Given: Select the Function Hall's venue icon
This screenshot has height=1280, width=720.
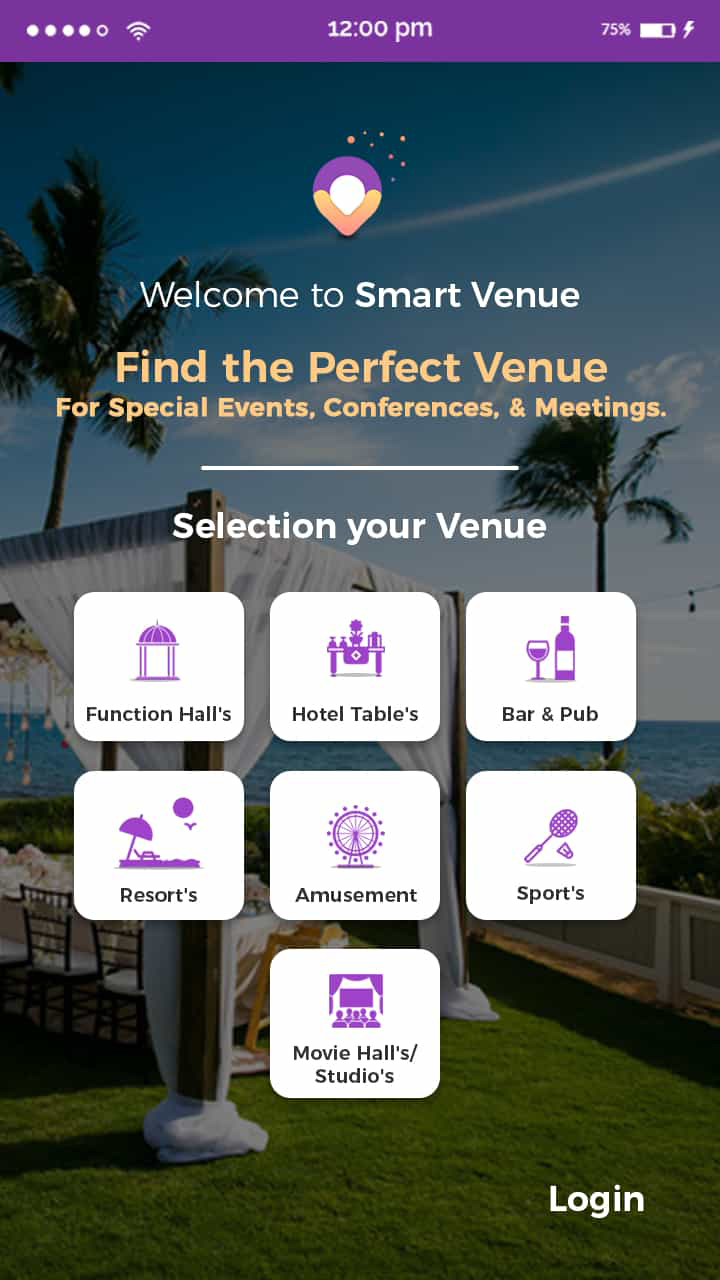Looking at the screenshot, I should click(159, 650).
